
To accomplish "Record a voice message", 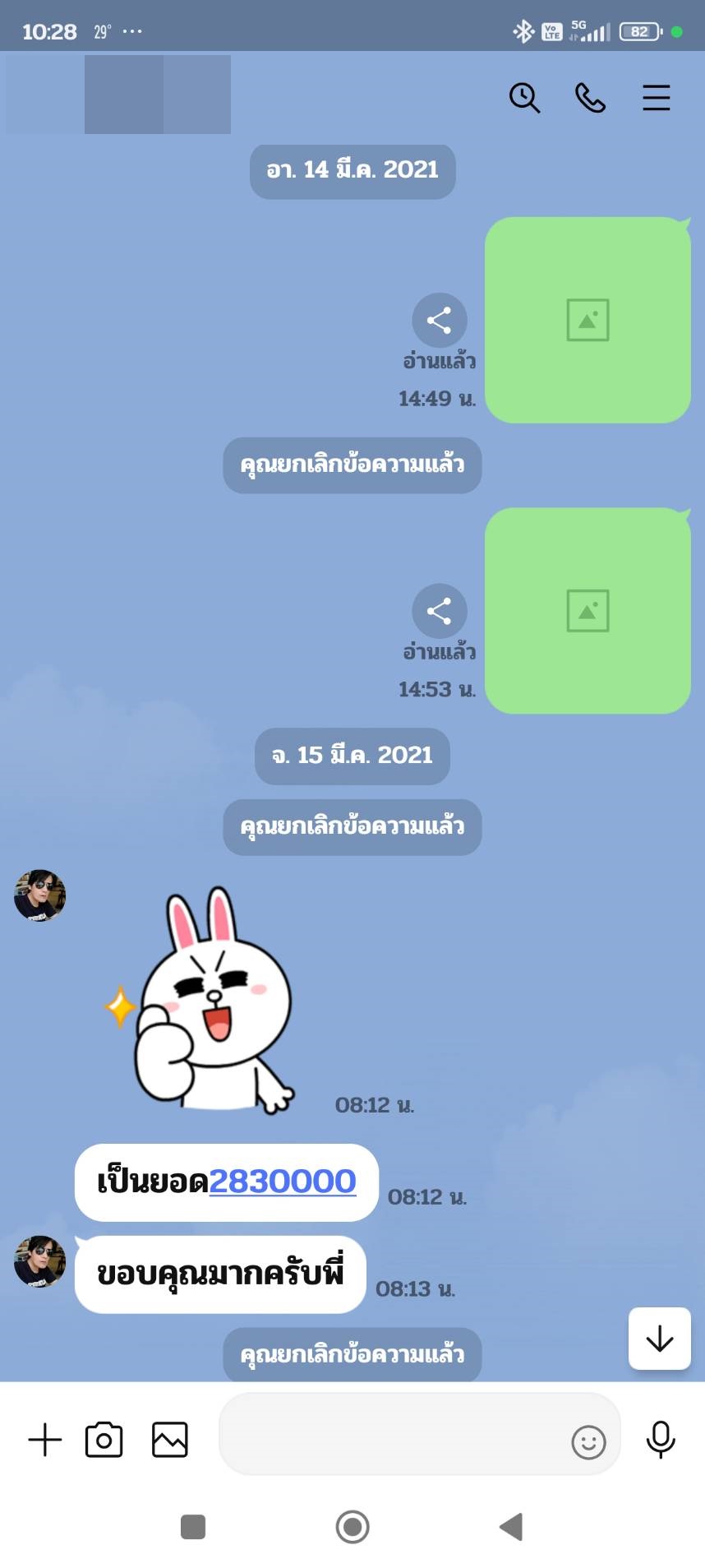I will point(661,1440).
